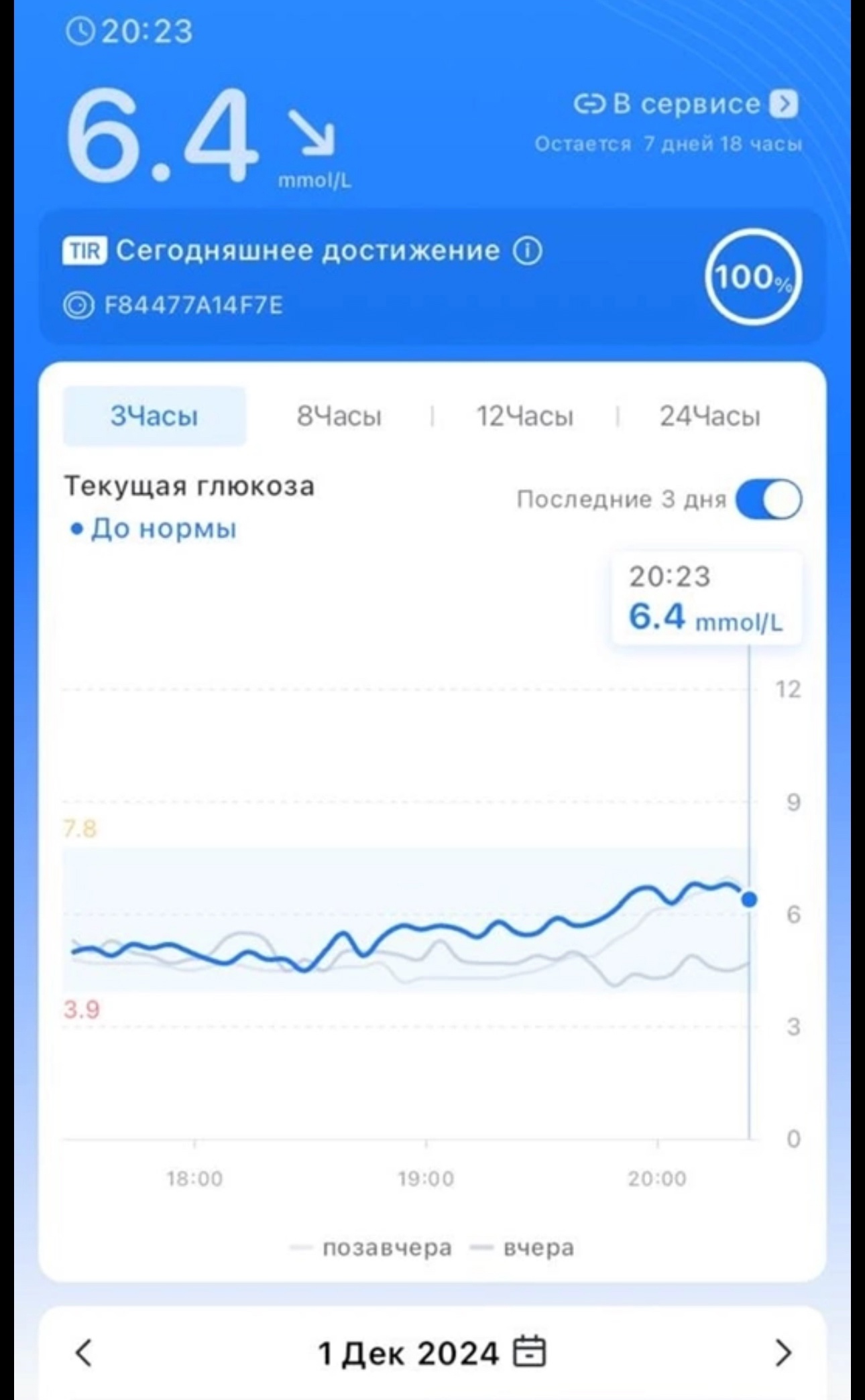Tap the 100% TIR circle
The height and width of the screenshot is (1400, 865).
752,277
